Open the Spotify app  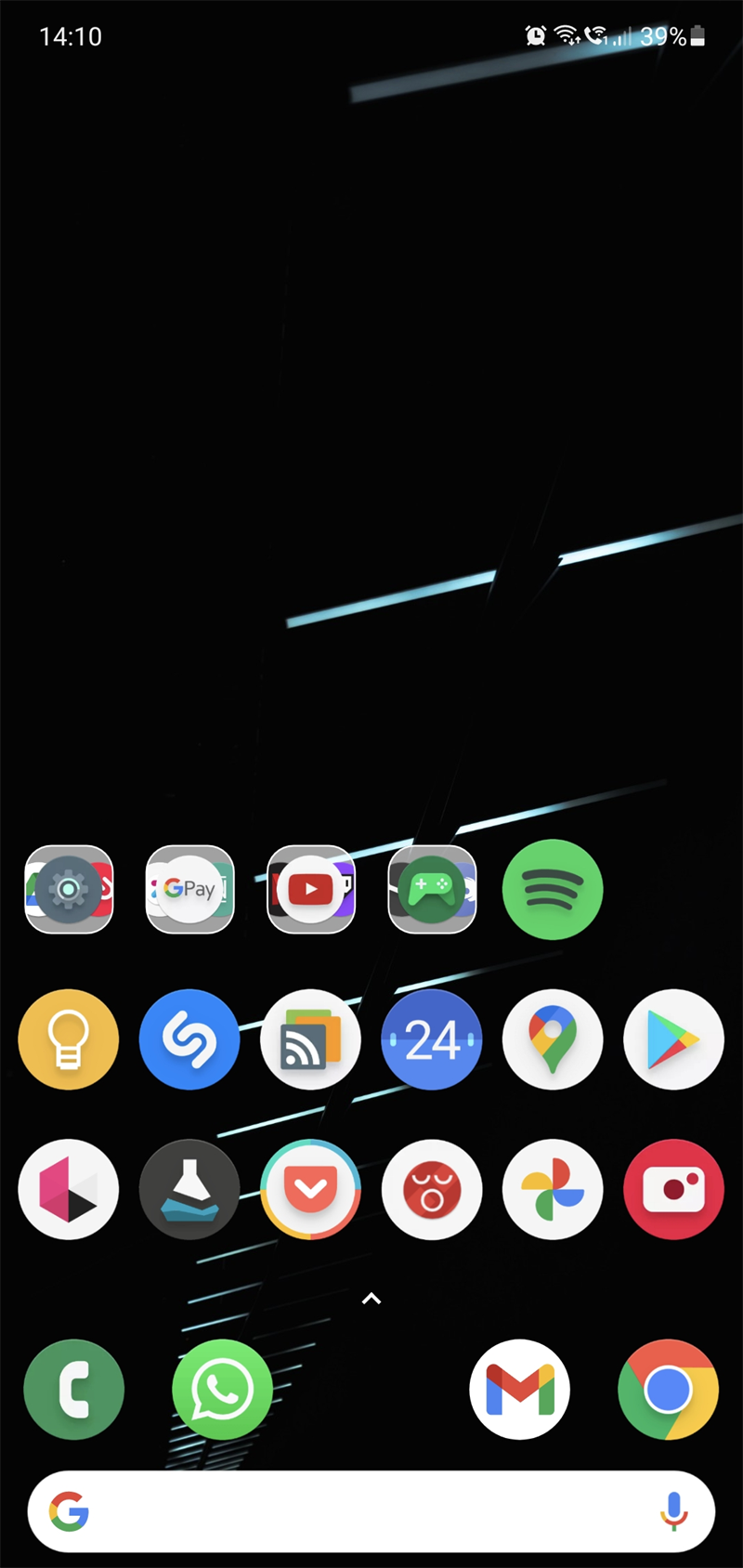click(553, 890)
